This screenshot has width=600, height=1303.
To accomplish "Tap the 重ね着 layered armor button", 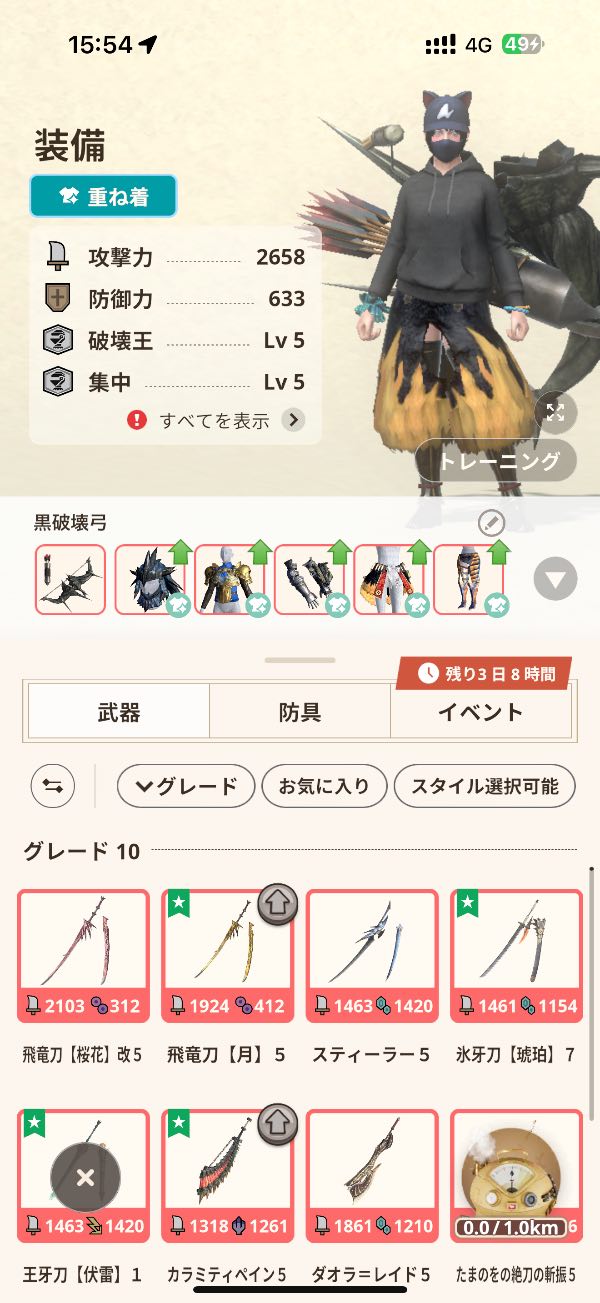I will [103, 197].
